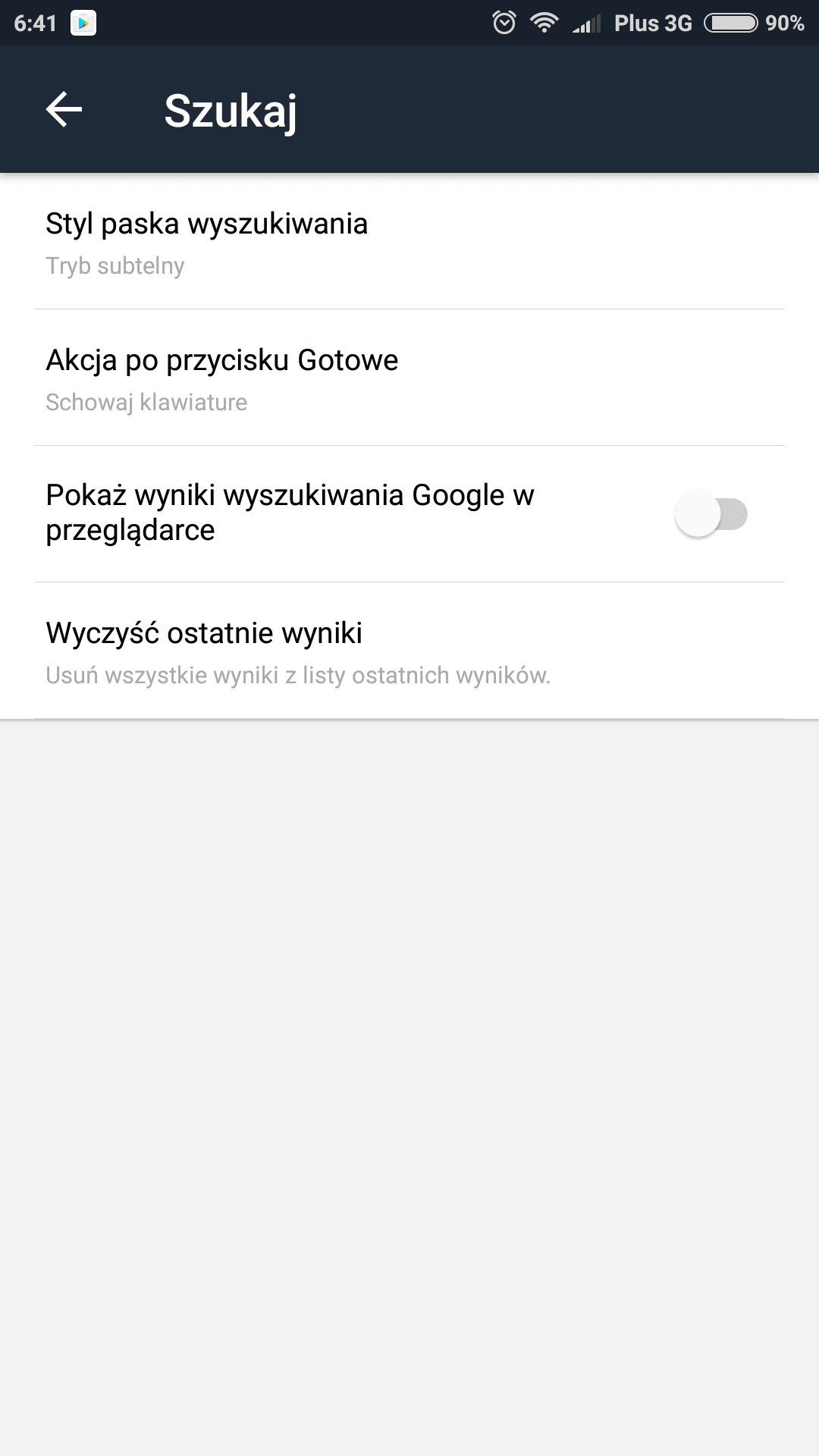Select Wyczyść ostatnie wyniki row

(x=409, y=651)
